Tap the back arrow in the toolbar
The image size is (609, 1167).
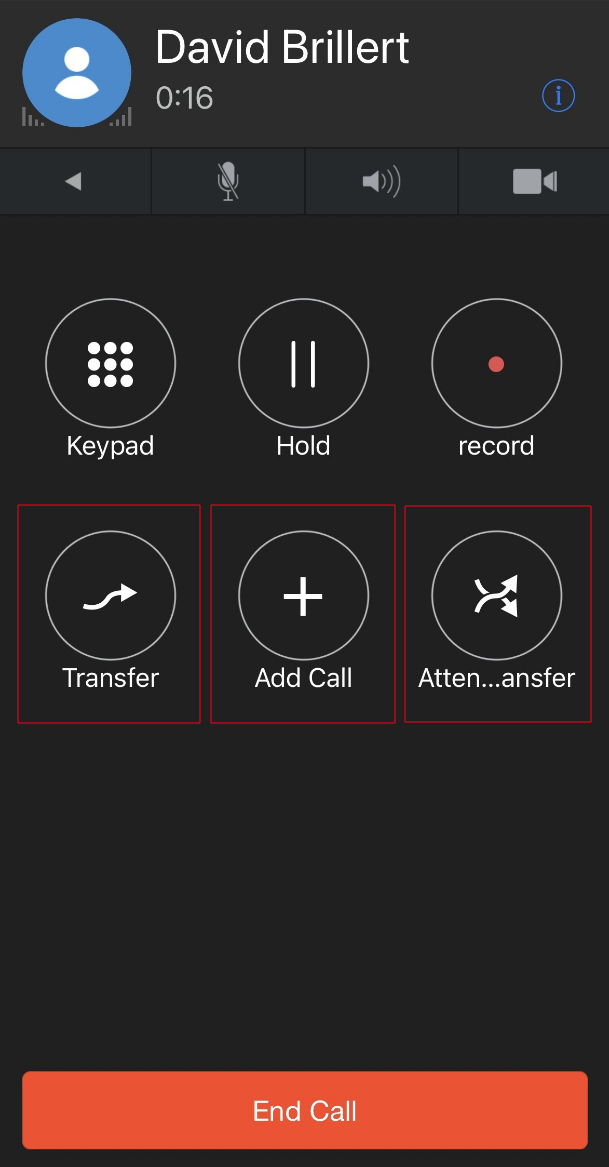[x=73, y=181]
